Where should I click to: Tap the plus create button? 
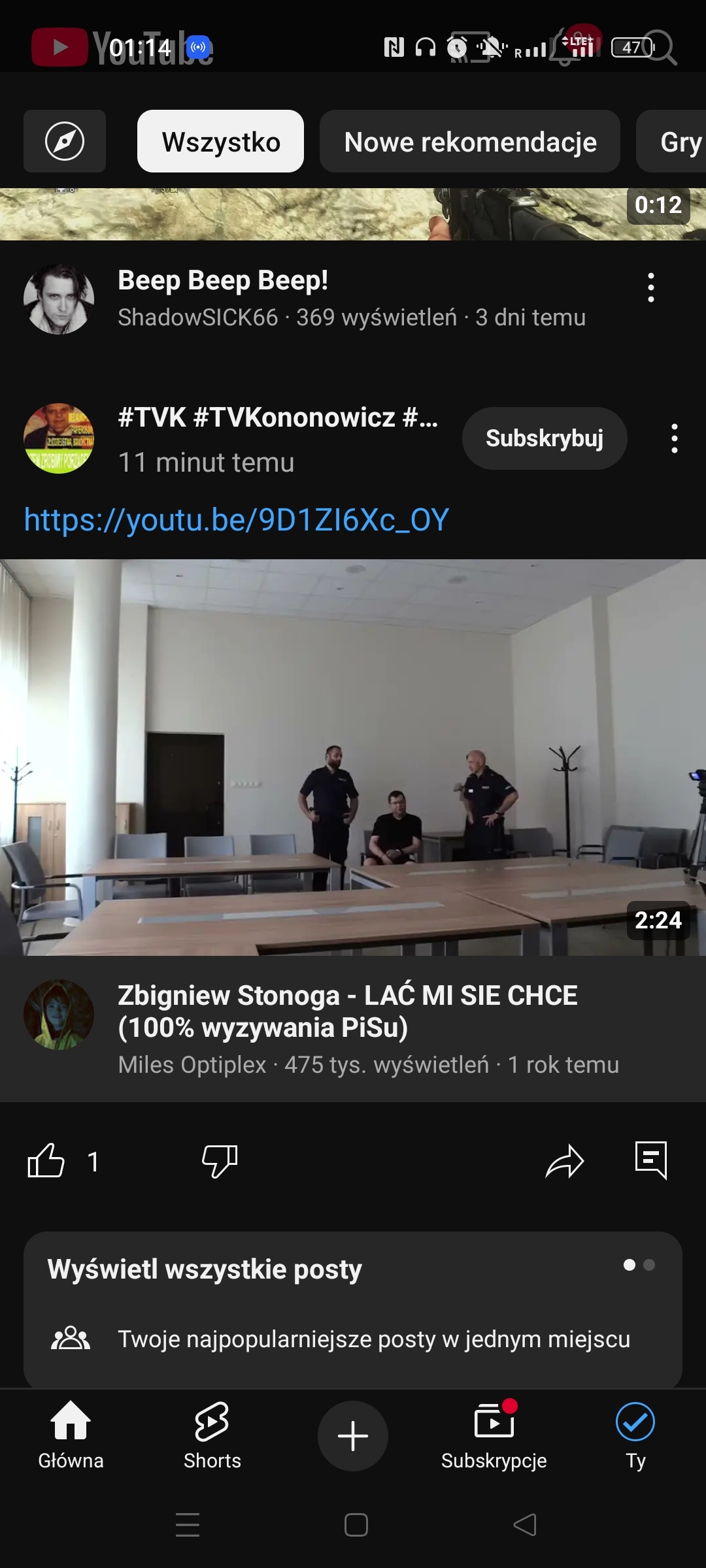[353, 1435]
